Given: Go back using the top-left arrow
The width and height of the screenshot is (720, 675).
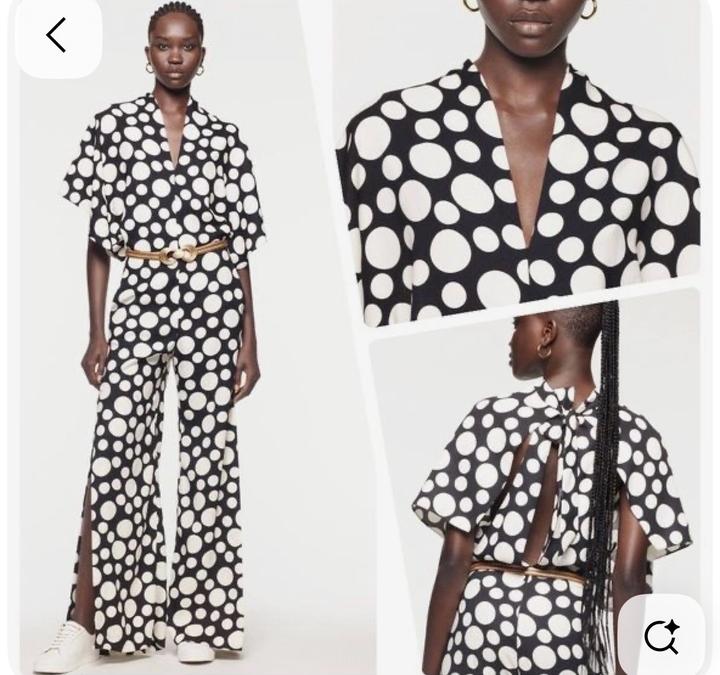Looking at the screenshot, I should pyautogui.click(x=57, y=36).
